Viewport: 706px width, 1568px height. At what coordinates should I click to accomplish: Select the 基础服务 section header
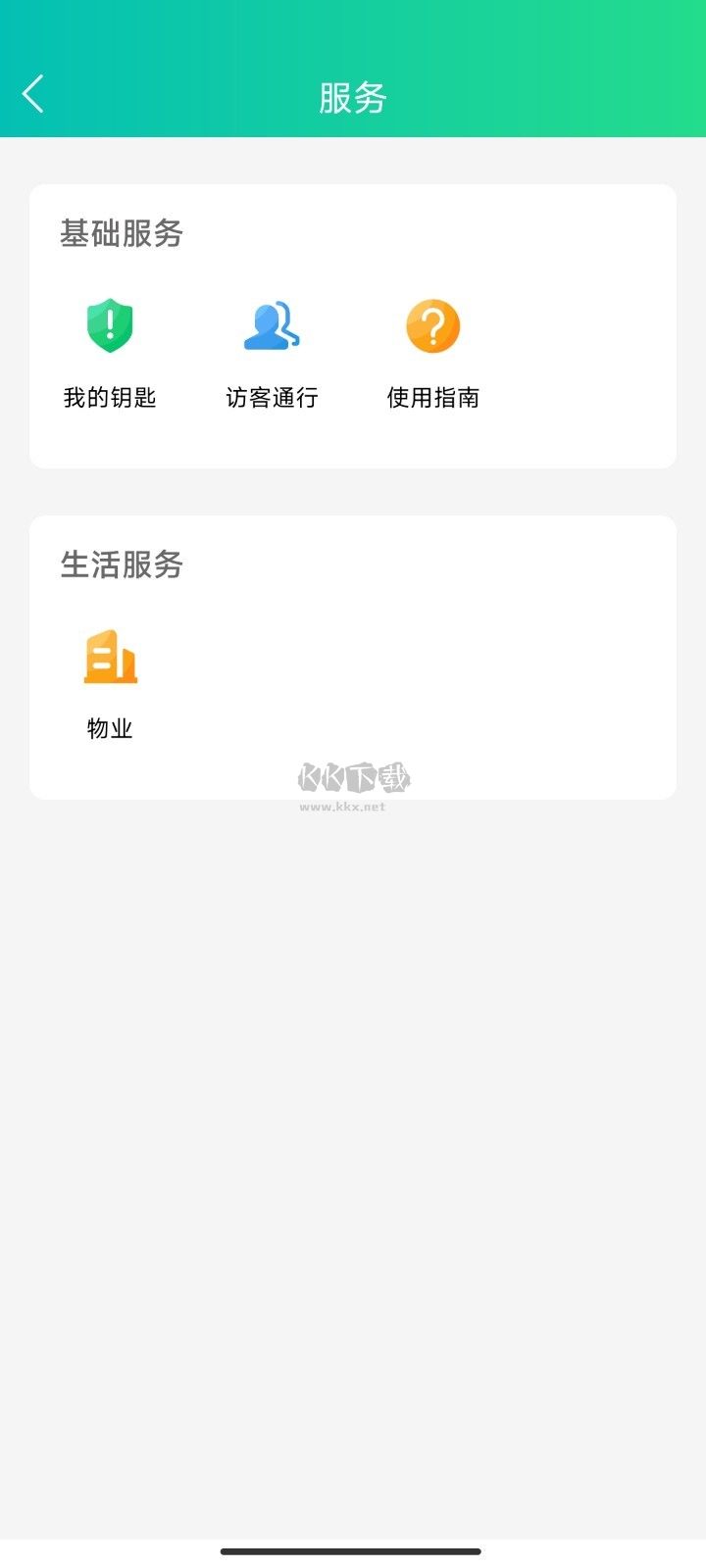coord(122,235)
